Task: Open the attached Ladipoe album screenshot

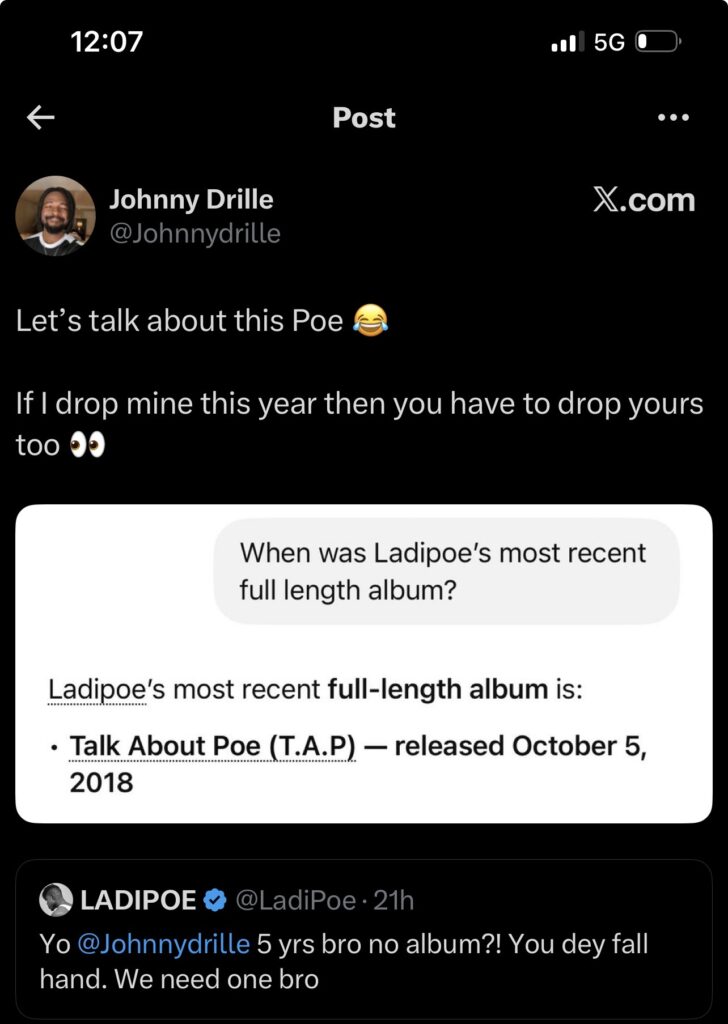Action: click(364, 663)
